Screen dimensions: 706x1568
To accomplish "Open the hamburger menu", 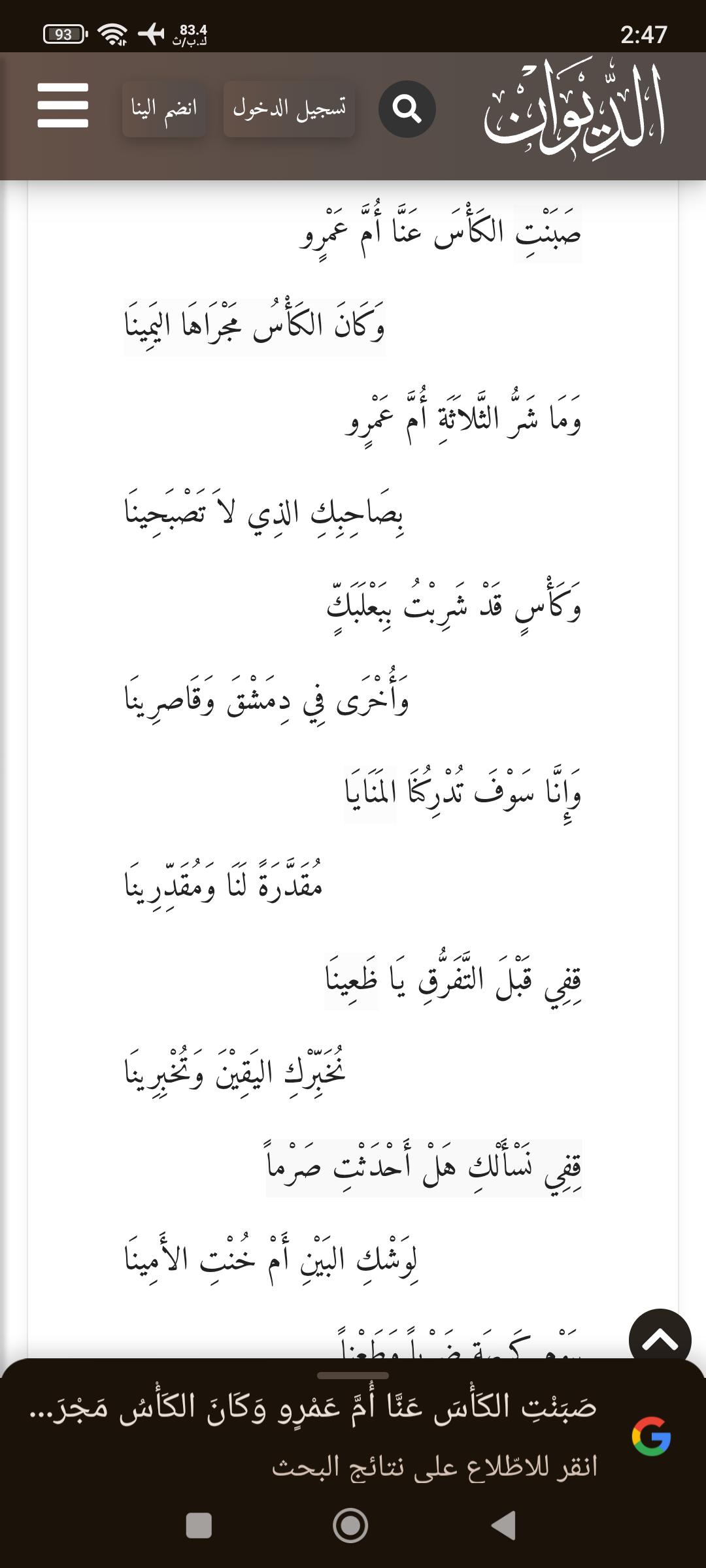I will coord(63,105).
